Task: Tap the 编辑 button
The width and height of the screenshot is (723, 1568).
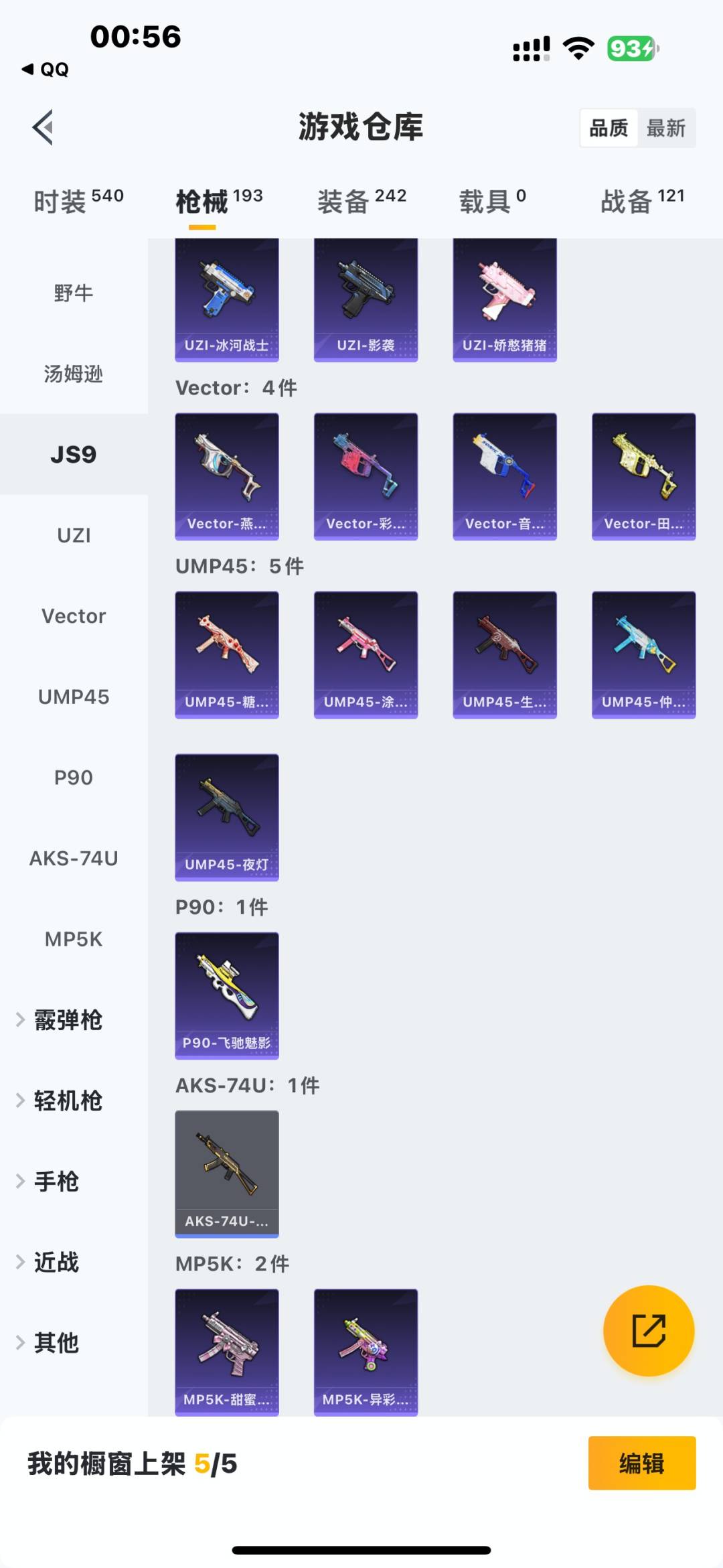Action: point(641,1464)
